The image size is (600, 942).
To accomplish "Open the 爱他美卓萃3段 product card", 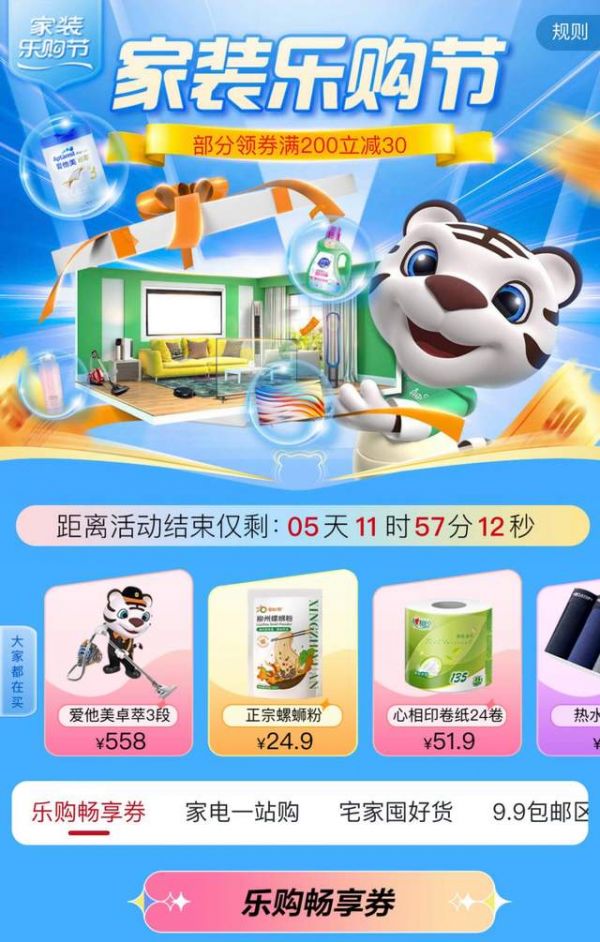I will [x=119, y=662].
